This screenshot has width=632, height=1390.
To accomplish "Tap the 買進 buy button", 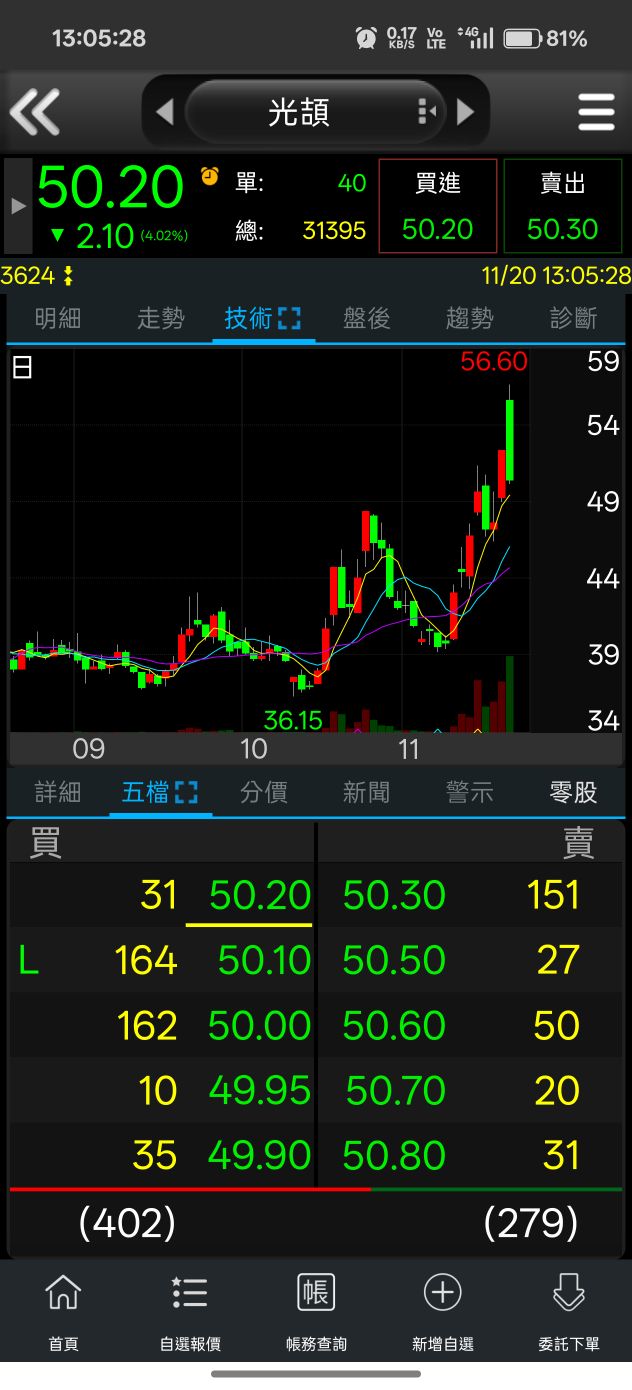I will (437, 206).
